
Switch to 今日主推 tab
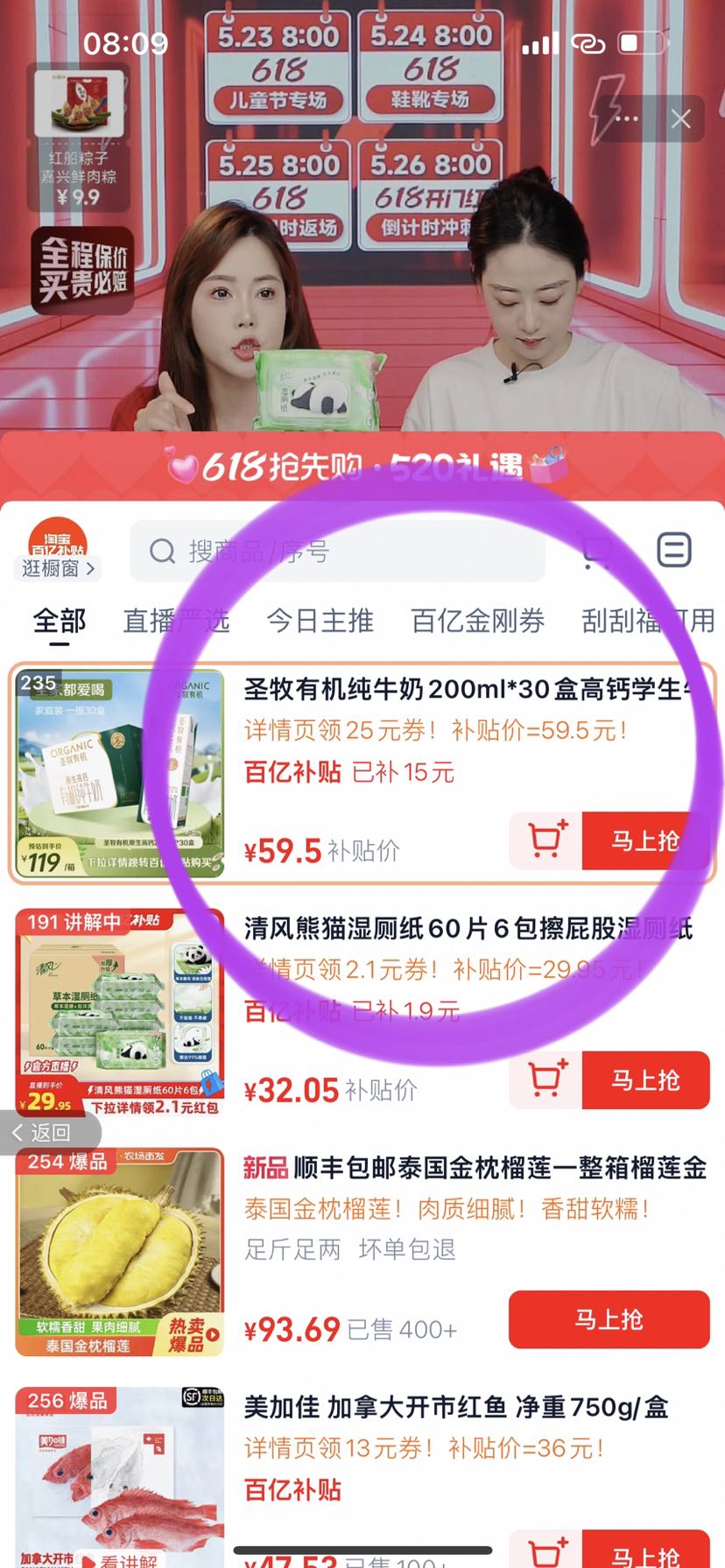point(320,621)
